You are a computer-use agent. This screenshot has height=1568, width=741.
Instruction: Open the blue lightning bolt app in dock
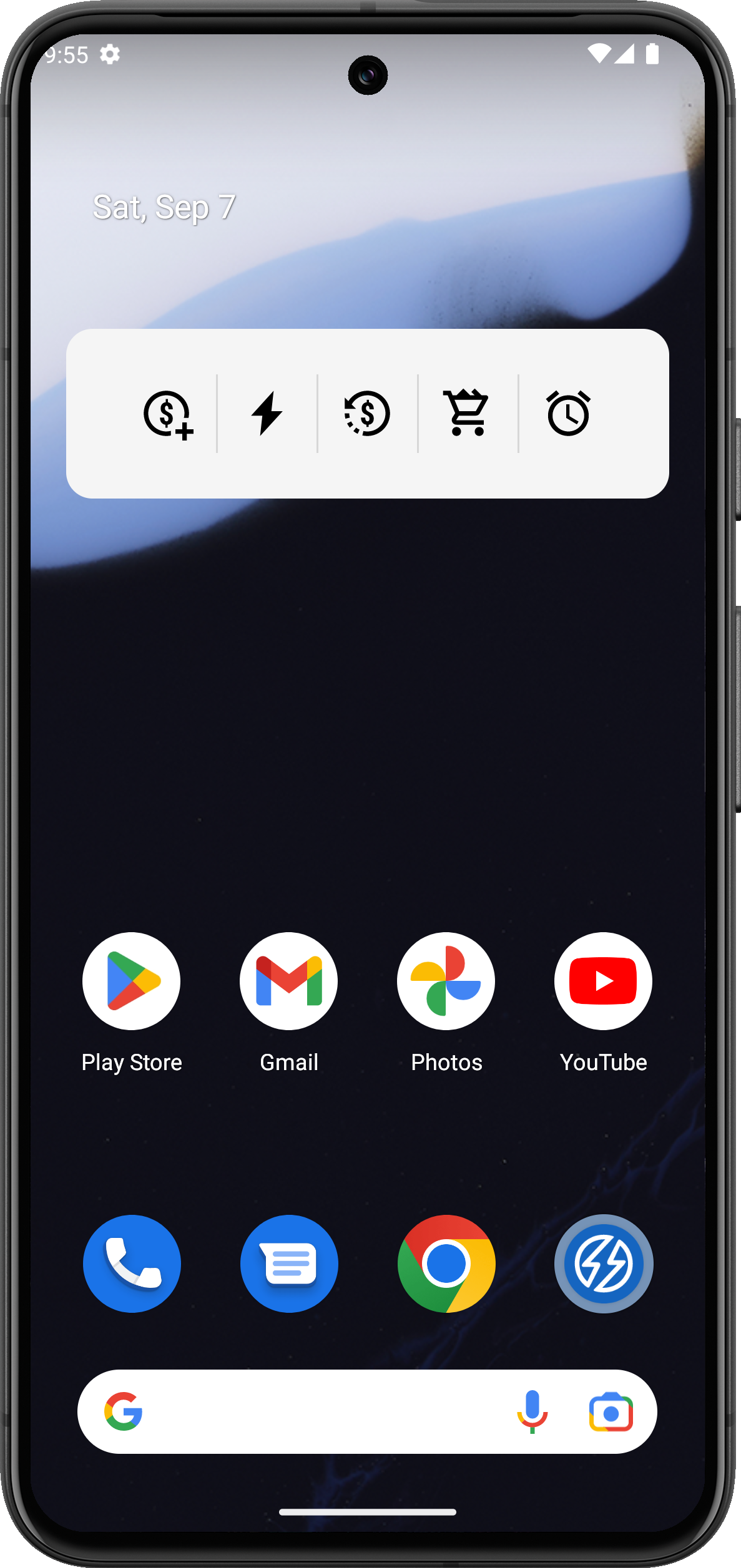pyautogui.click(x=604, y=1264)
